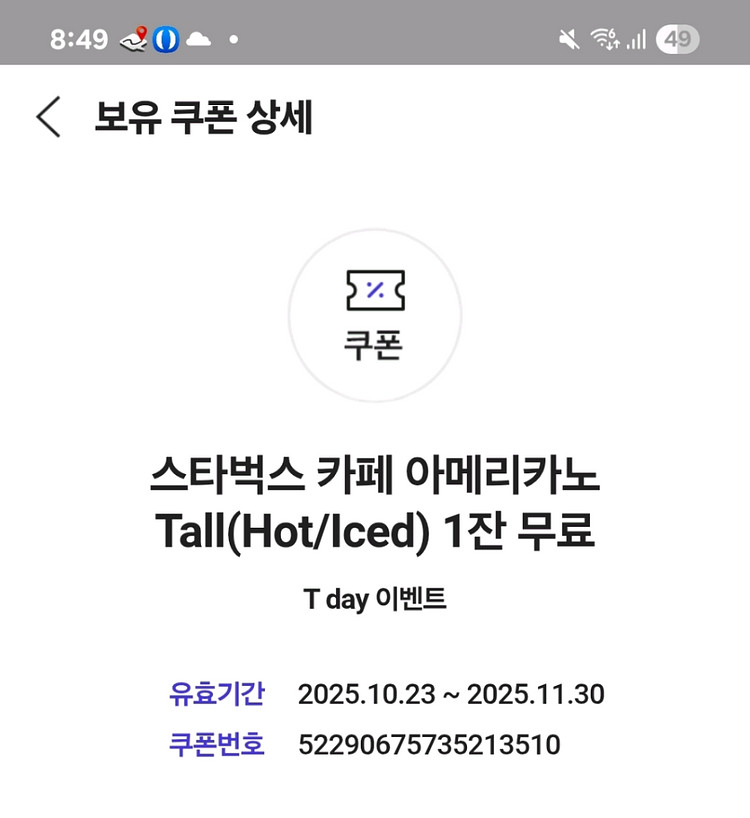Tap the back chevron to collapse coupon detail
This screenshot has width=750, height=818.
point(46,117)
